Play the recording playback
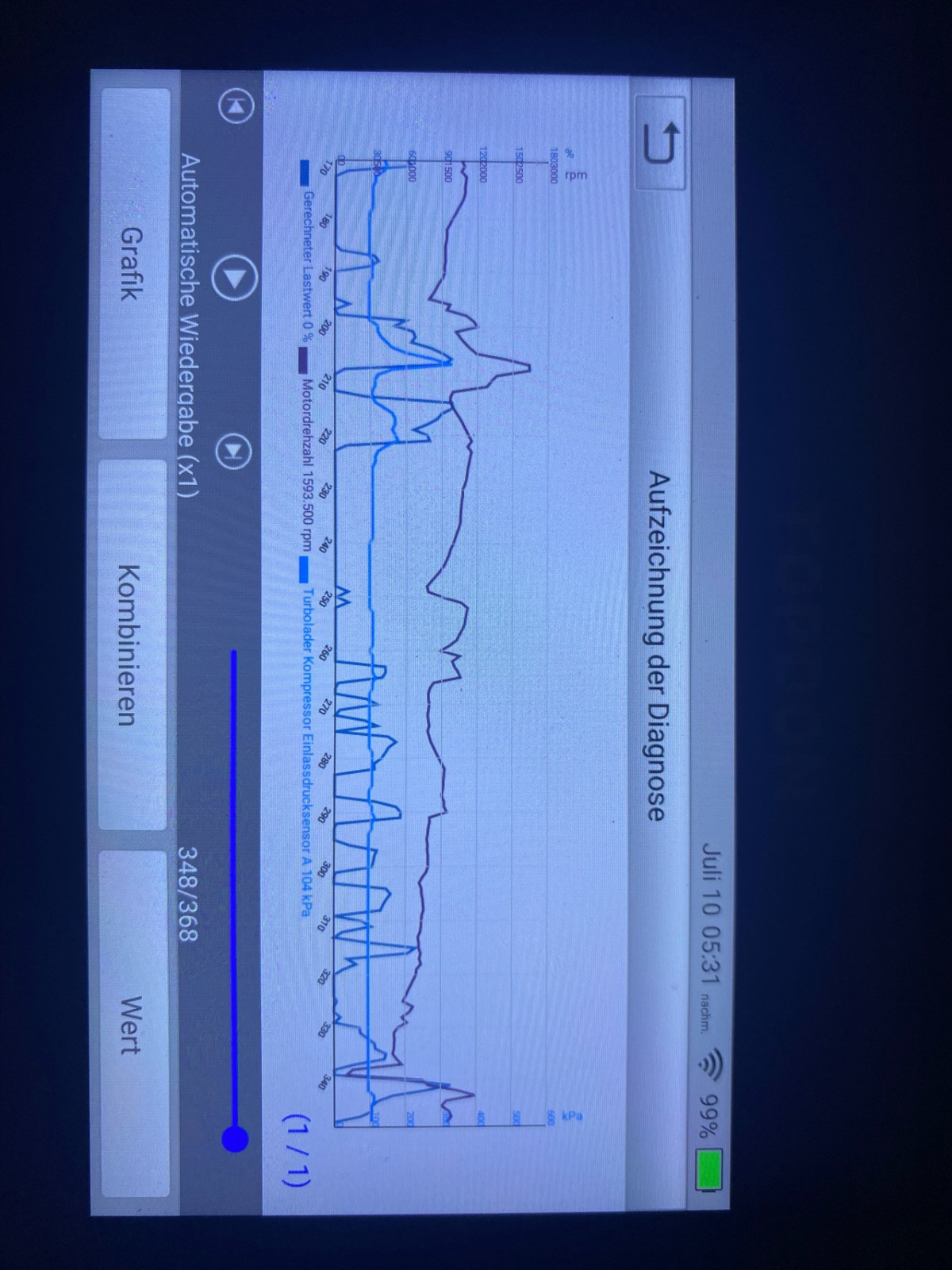The width and height of the screenshot is (952, 1270). pyautogui.click(x=236, y=279)
